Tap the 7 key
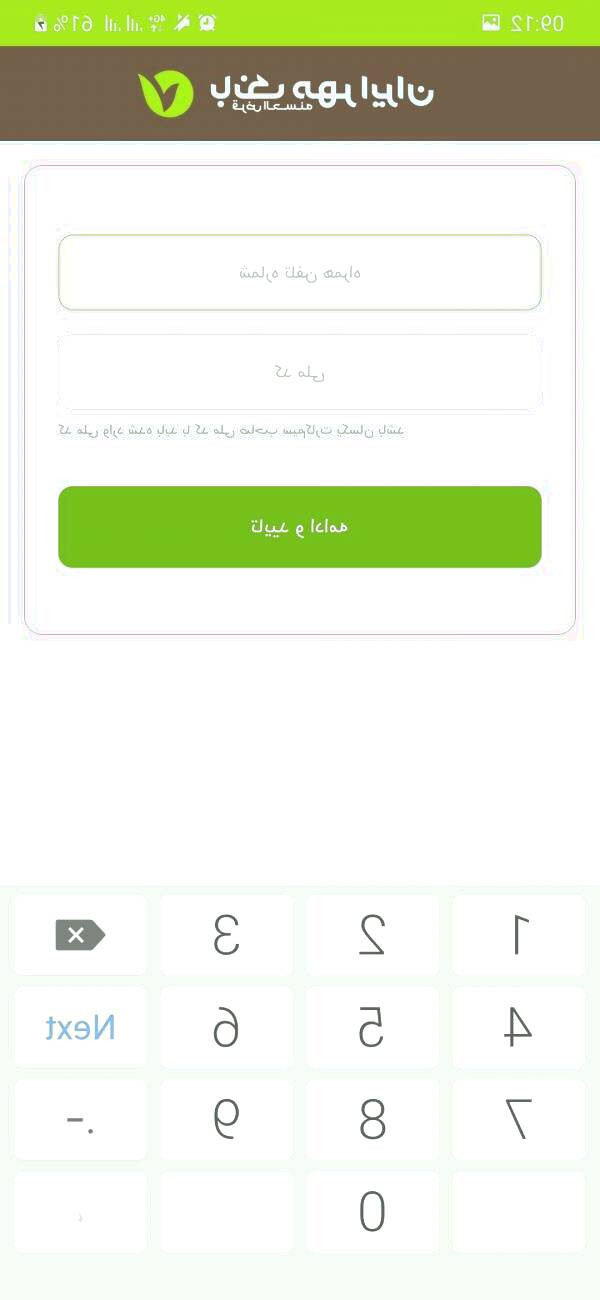This screenshot has width=600, height=1300. click(518, 1120)
